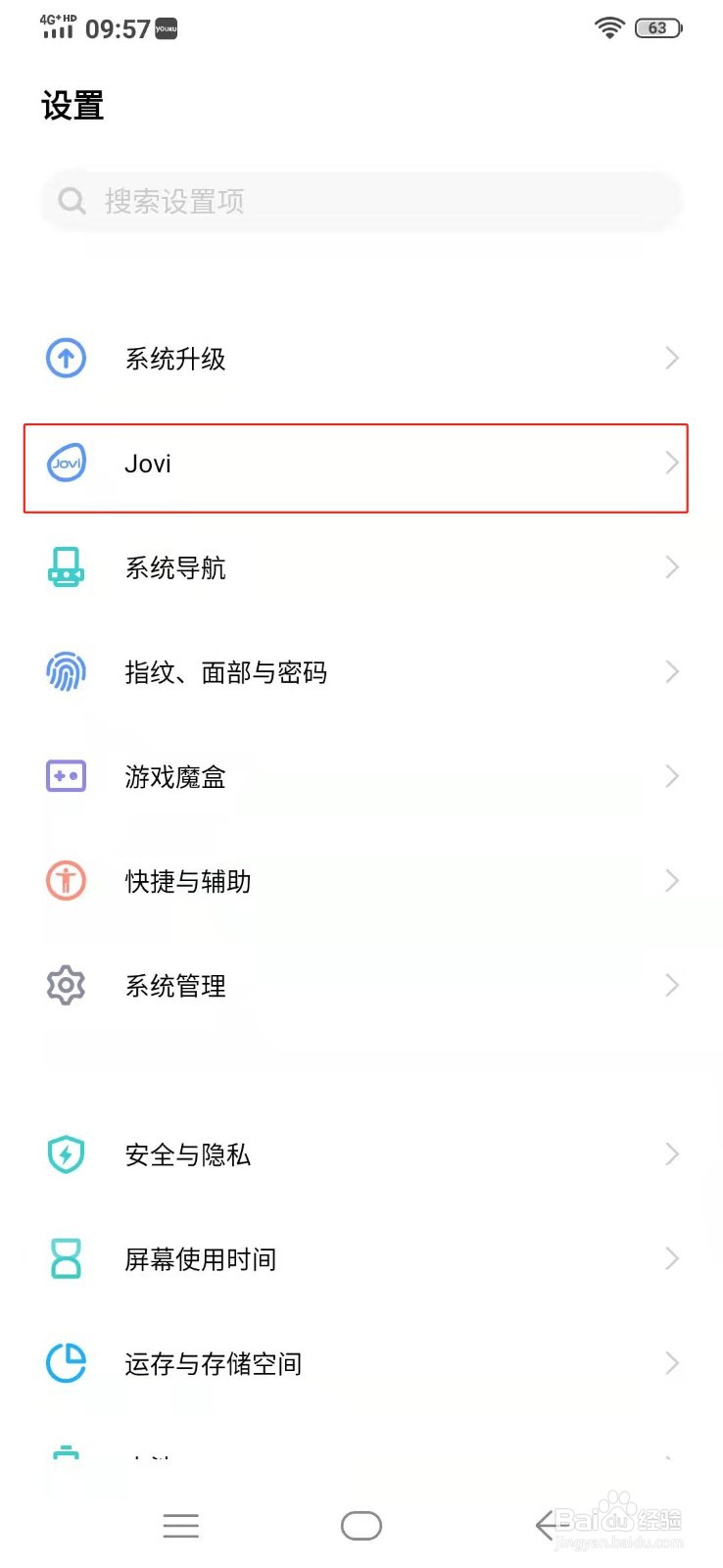Open the 游戏魔盒 game box icon
The height and width of the screenshot is (1568, 723).
(65, 776)
